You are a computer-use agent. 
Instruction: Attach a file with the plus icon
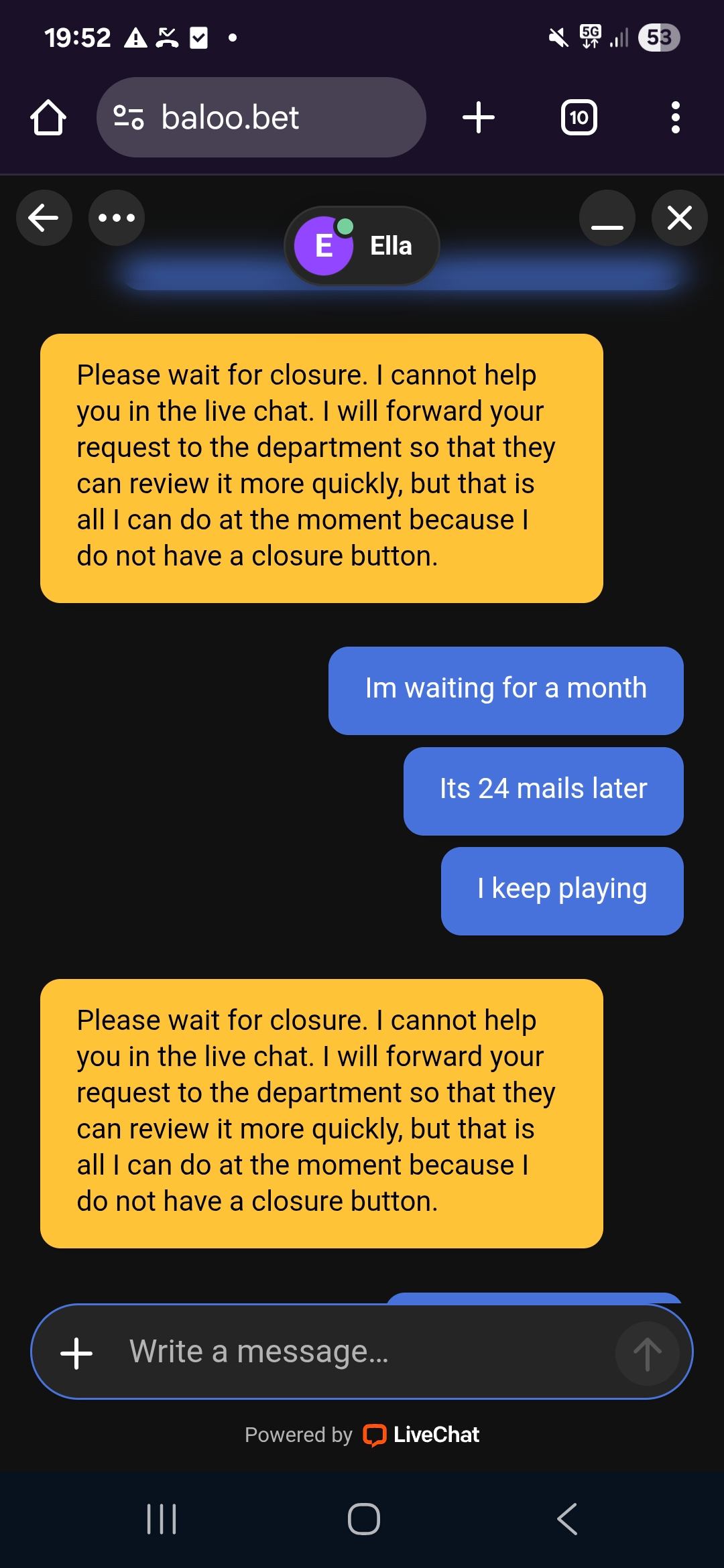click(76, 1352)
